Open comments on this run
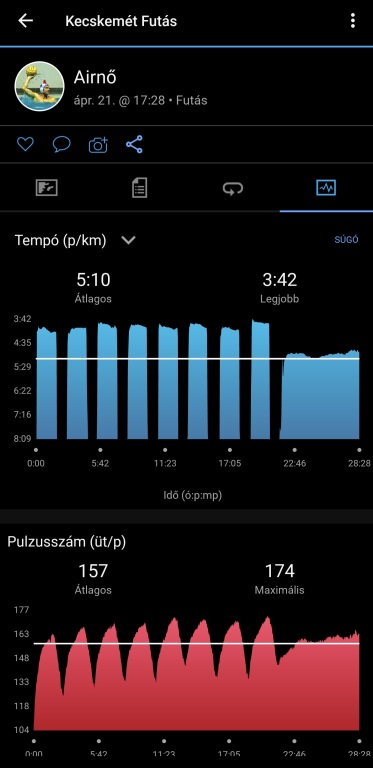373x768 pixels. (x=62, y=144)
